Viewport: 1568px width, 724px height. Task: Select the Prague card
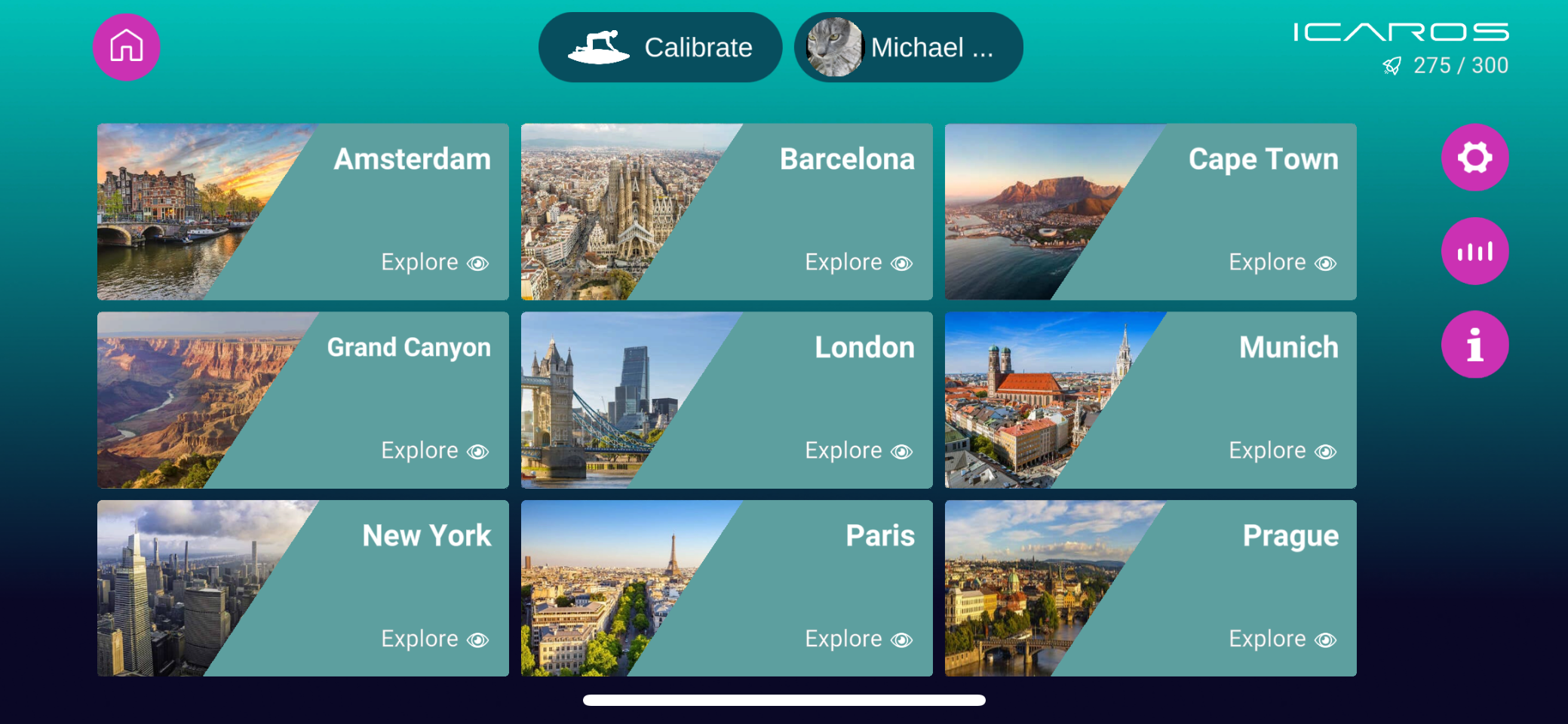[x=1150, y=588]
